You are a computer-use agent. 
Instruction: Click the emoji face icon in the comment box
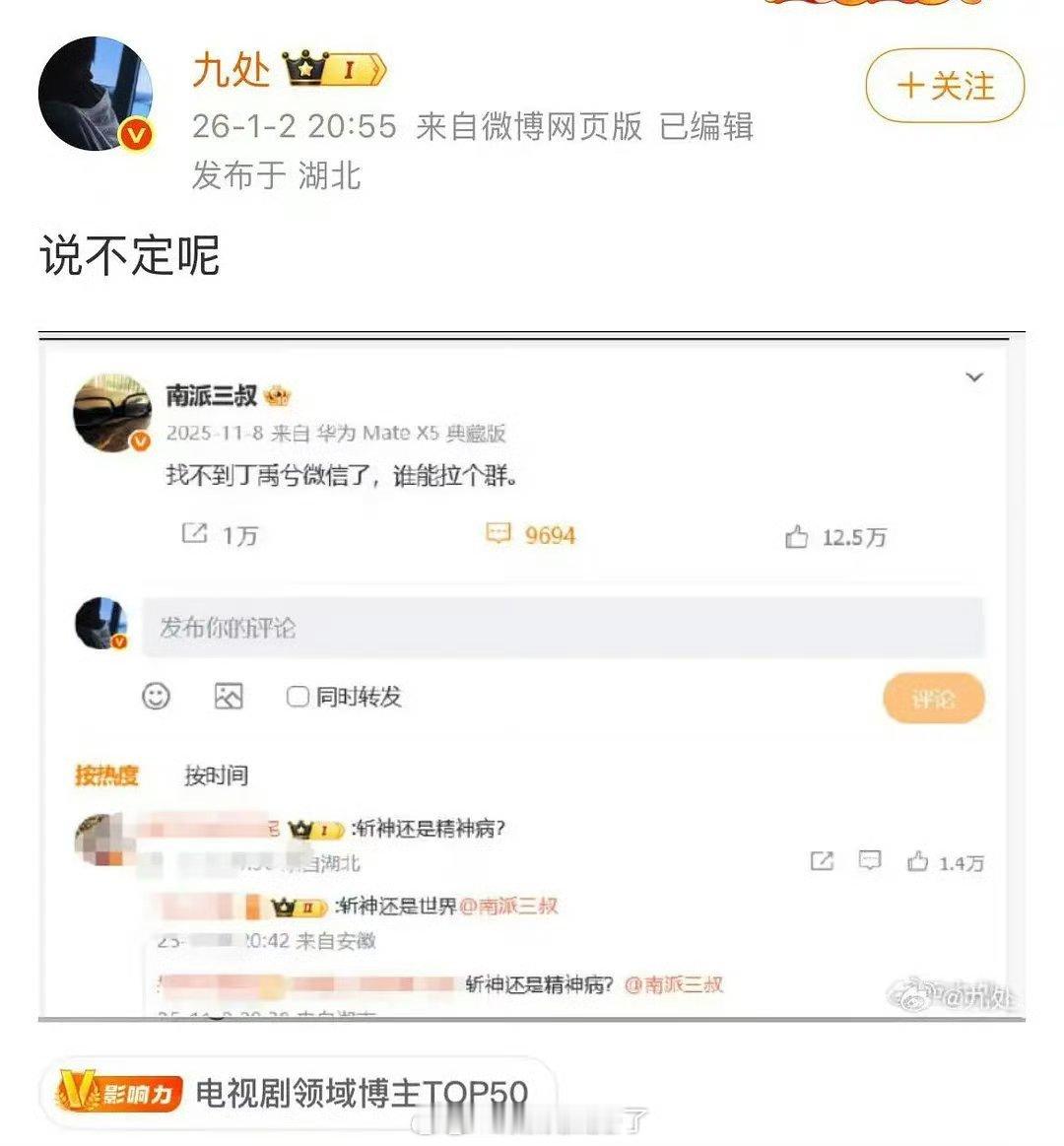(x=156, y=698)
